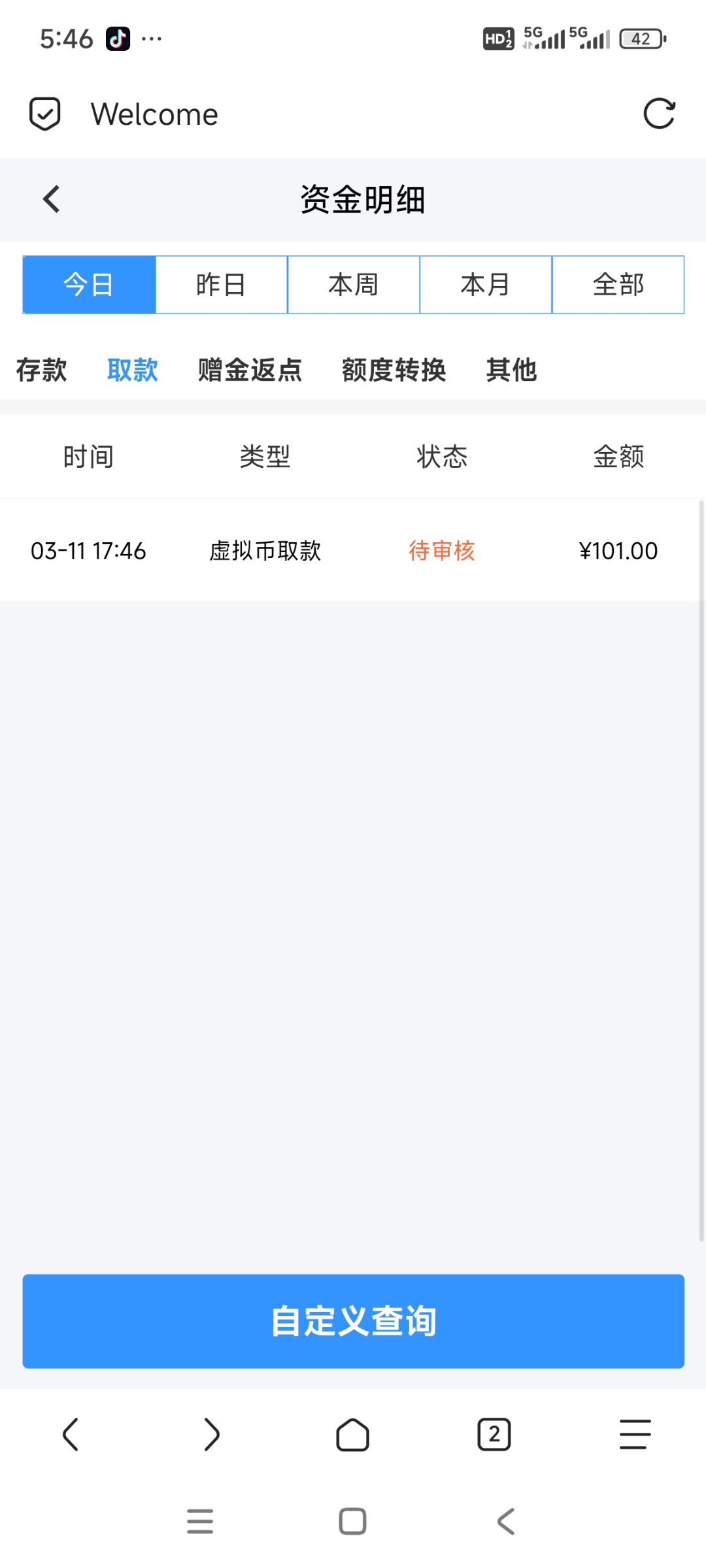Select the 今日 date filter
Viewport: 706px width, 1568px height.
(x=89, y=285)
